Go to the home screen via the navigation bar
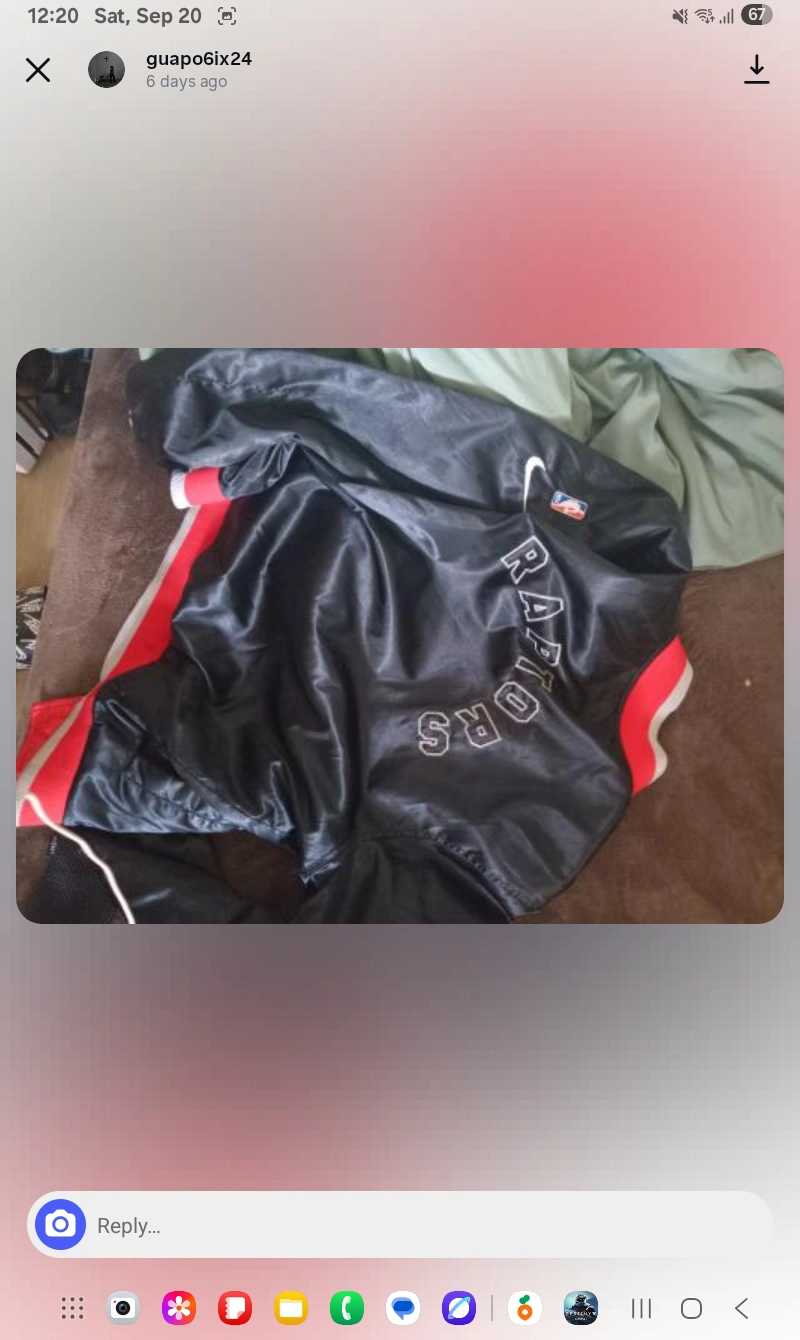The image size is (800, 1340). [x=691, y=1308]
